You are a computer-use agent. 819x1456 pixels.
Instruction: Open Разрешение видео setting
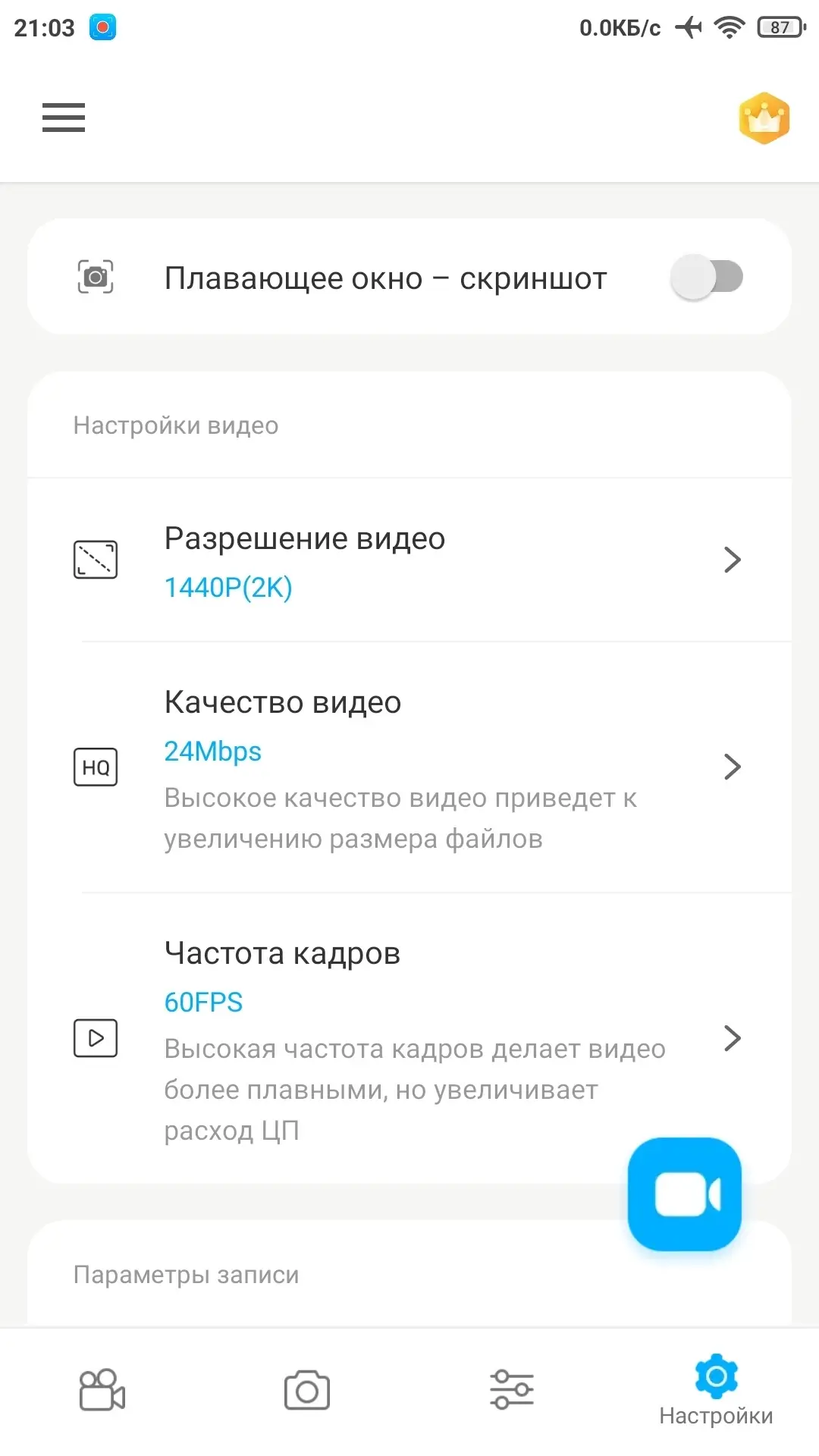click(x=409, y=560)
